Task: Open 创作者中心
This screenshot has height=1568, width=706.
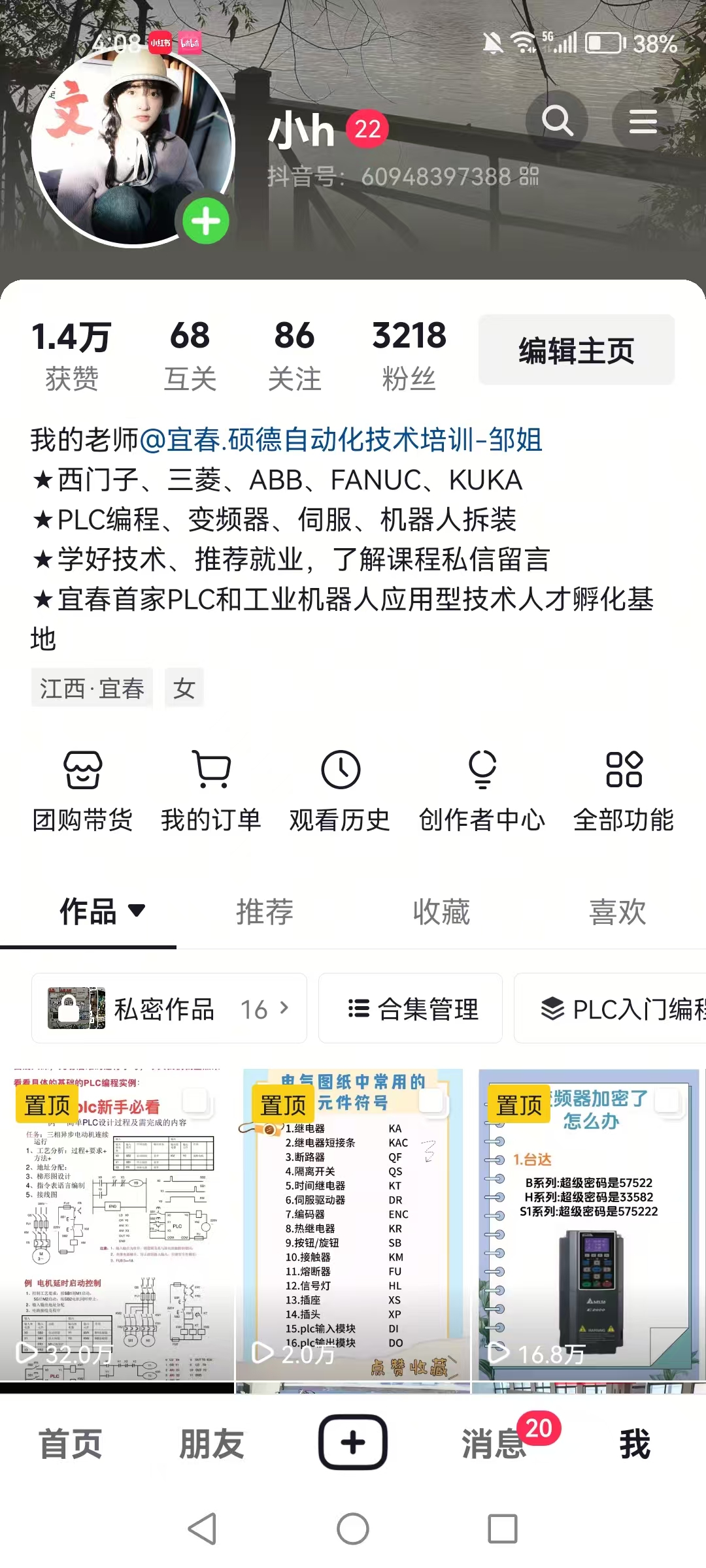Action: click(x=482, y=791)
